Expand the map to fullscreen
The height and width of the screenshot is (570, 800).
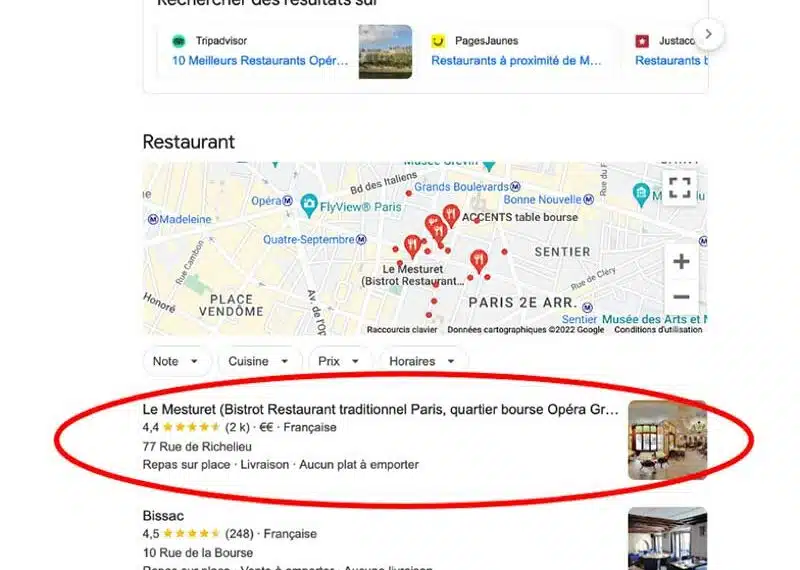click(x=680, y=188)
